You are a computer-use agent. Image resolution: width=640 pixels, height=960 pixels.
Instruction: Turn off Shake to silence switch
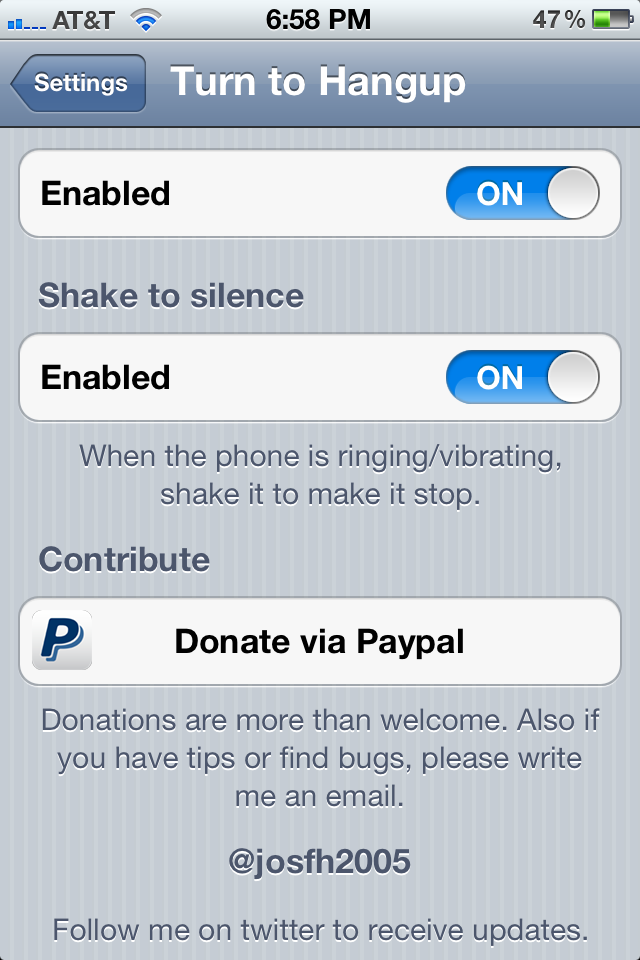(522, 377)
